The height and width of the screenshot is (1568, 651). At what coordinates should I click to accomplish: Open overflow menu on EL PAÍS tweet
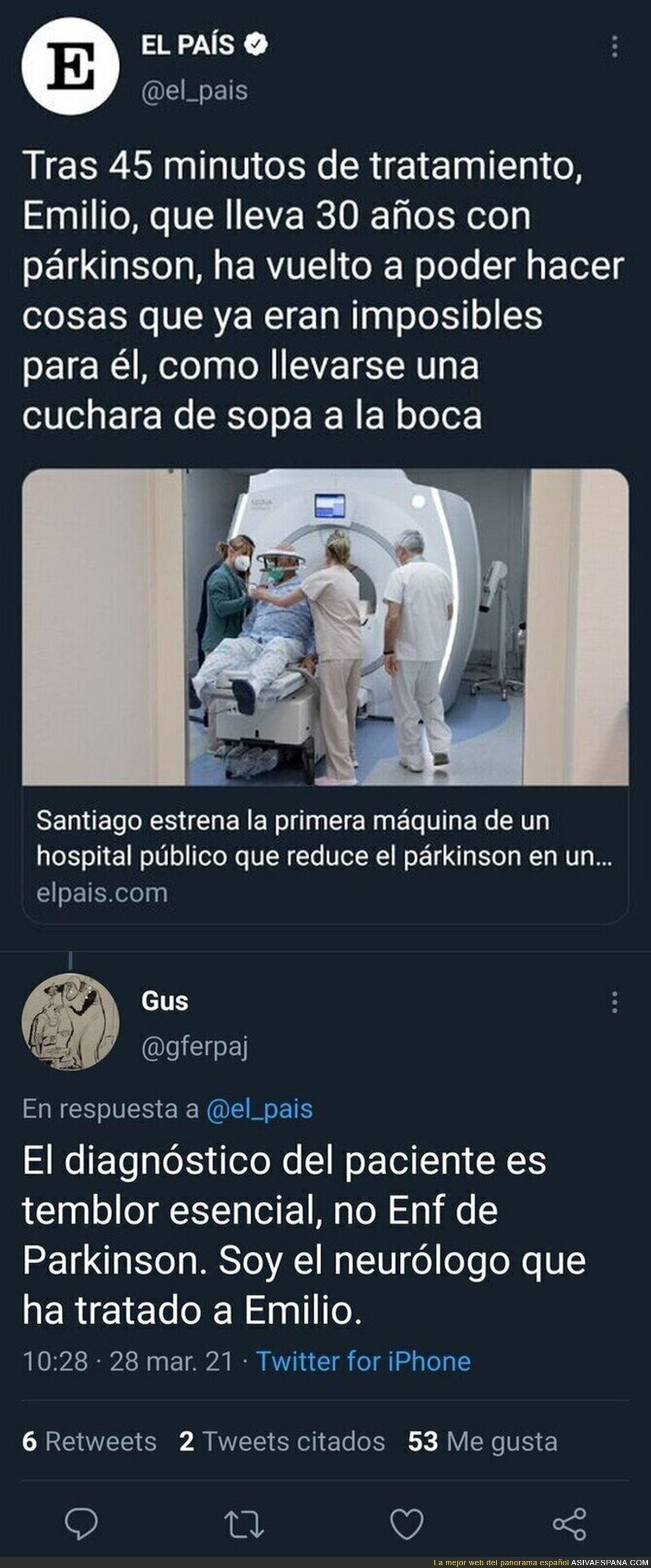pos(615,48)
